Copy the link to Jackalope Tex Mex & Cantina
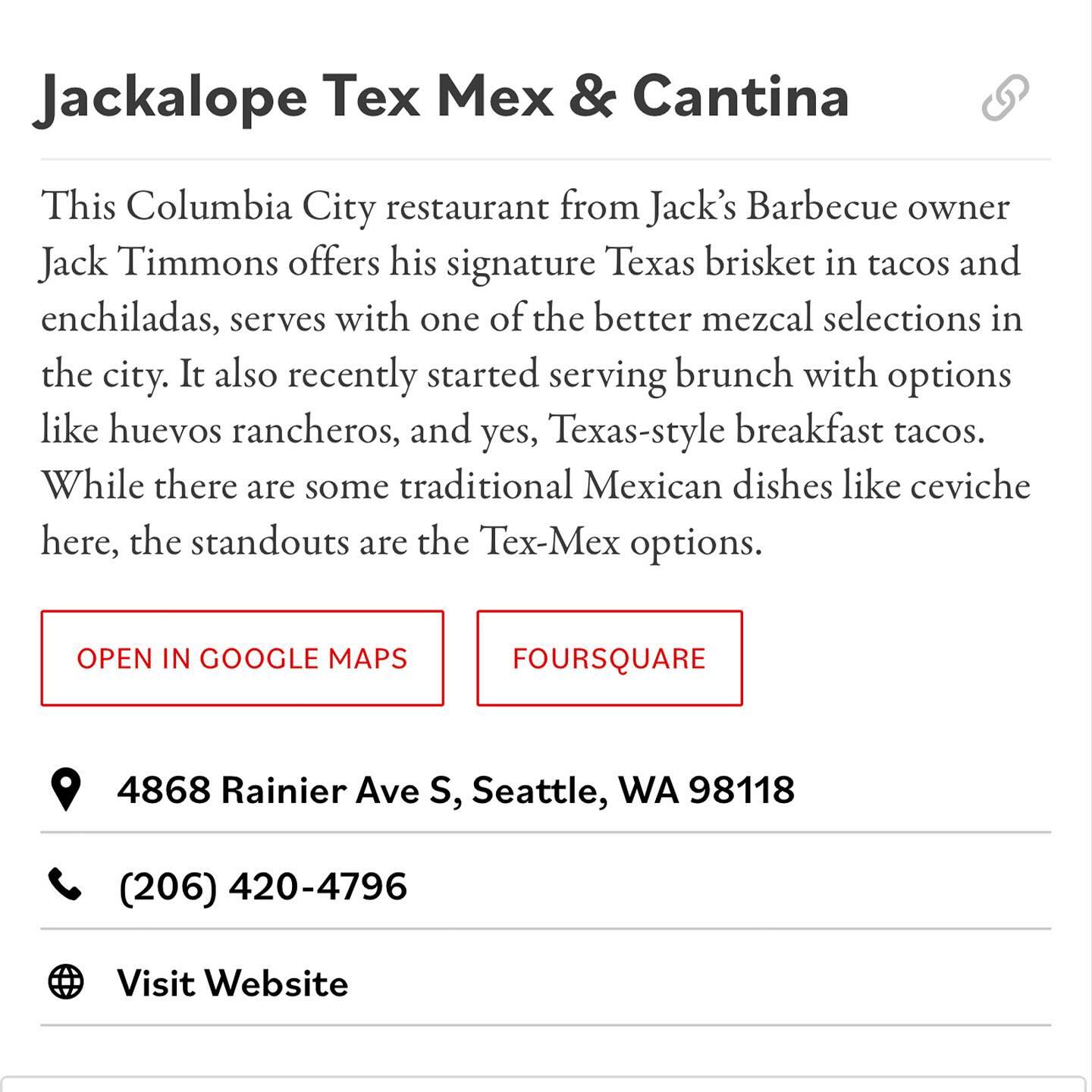 [1005, 98]
